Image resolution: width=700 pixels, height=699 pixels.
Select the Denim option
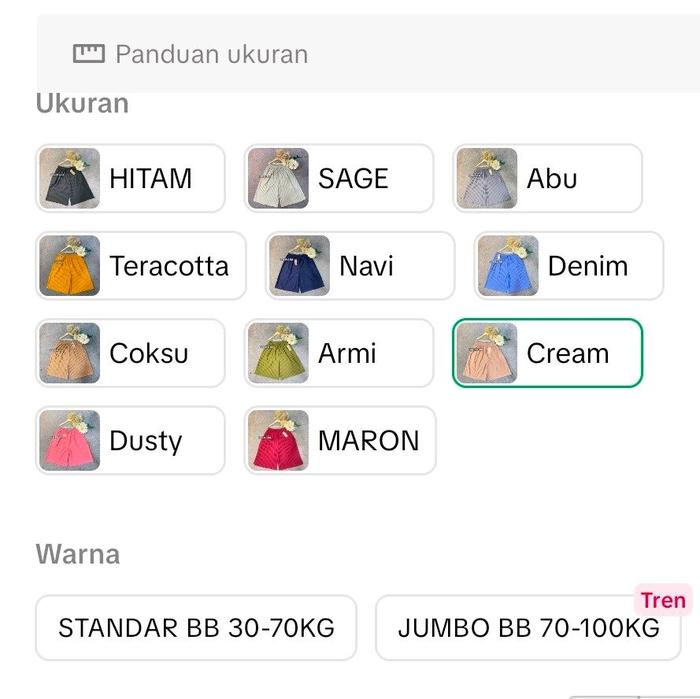tap(568, 266)
